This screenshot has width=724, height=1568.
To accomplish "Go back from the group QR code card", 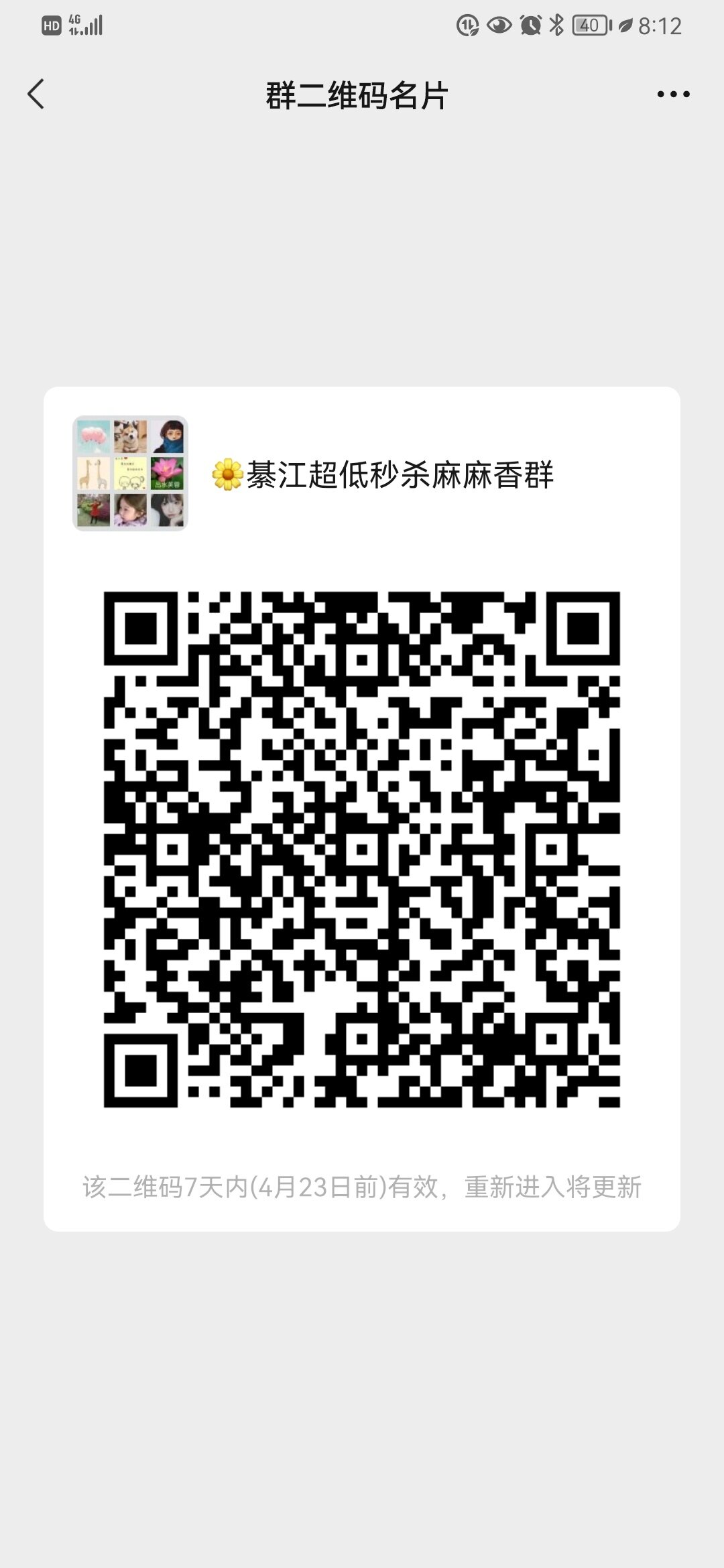I will pyautogui.click(x=36, y=94).
